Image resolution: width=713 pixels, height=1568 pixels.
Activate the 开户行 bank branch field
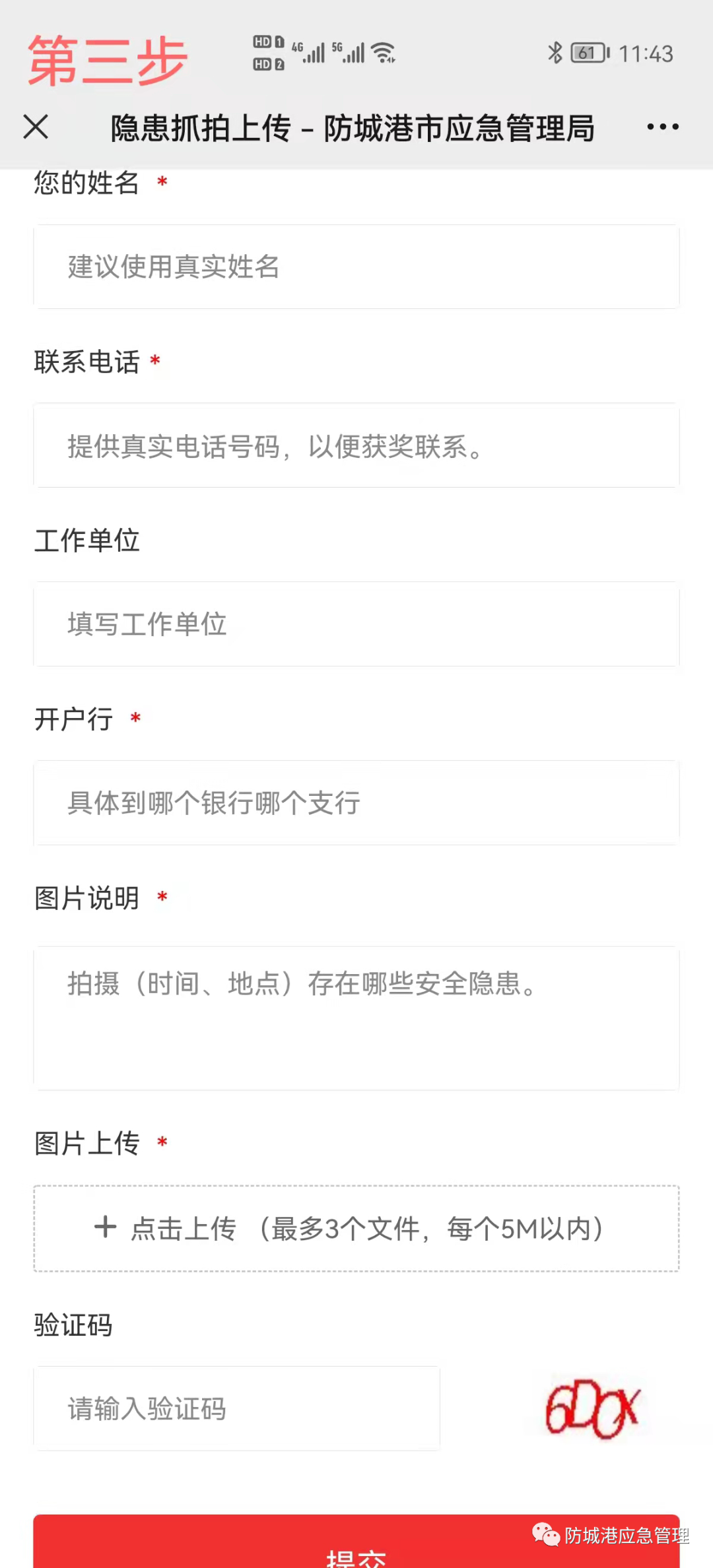(x=356, y=803)
